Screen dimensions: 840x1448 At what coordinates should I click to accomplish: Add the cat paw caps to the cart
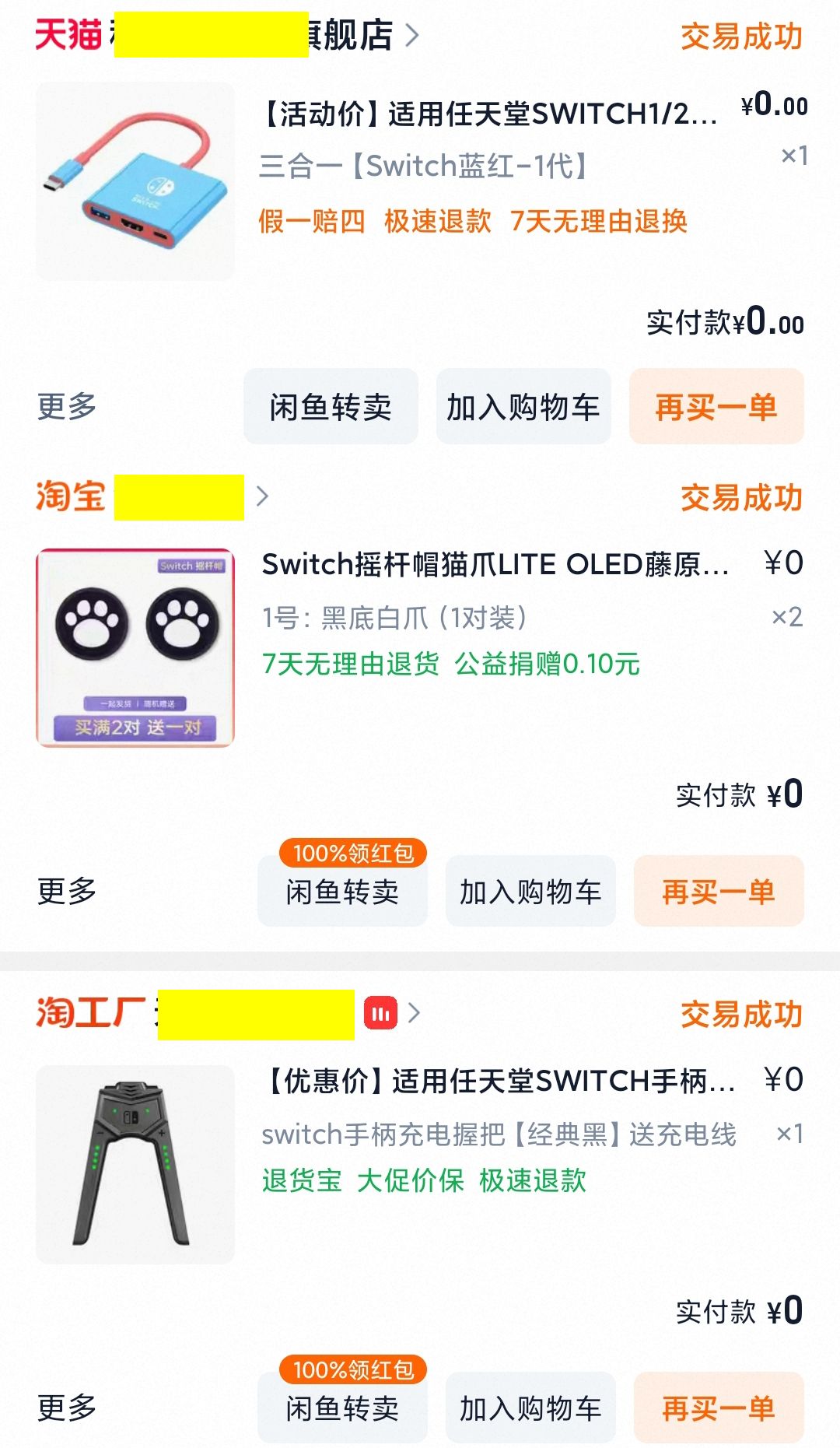pyautogui.click(x=530, y=892)
